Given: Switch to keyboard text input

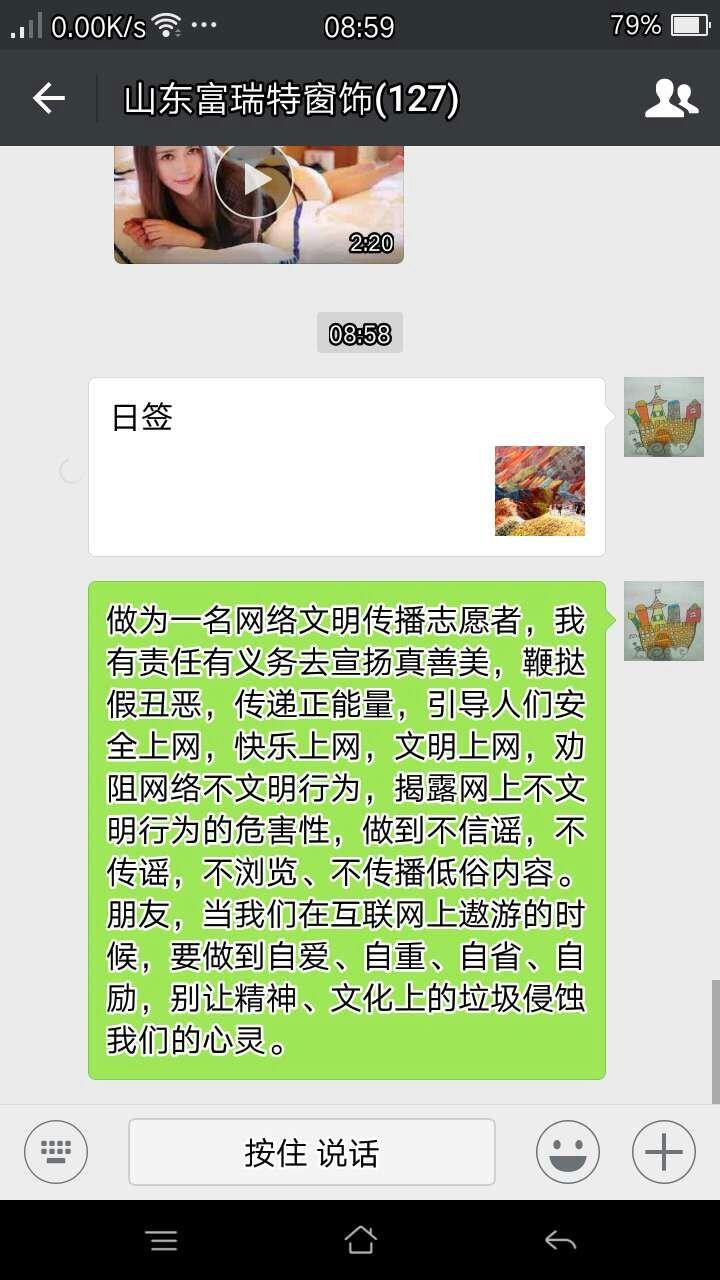Looking at the screenshot, I should [x=56, y=1152].
